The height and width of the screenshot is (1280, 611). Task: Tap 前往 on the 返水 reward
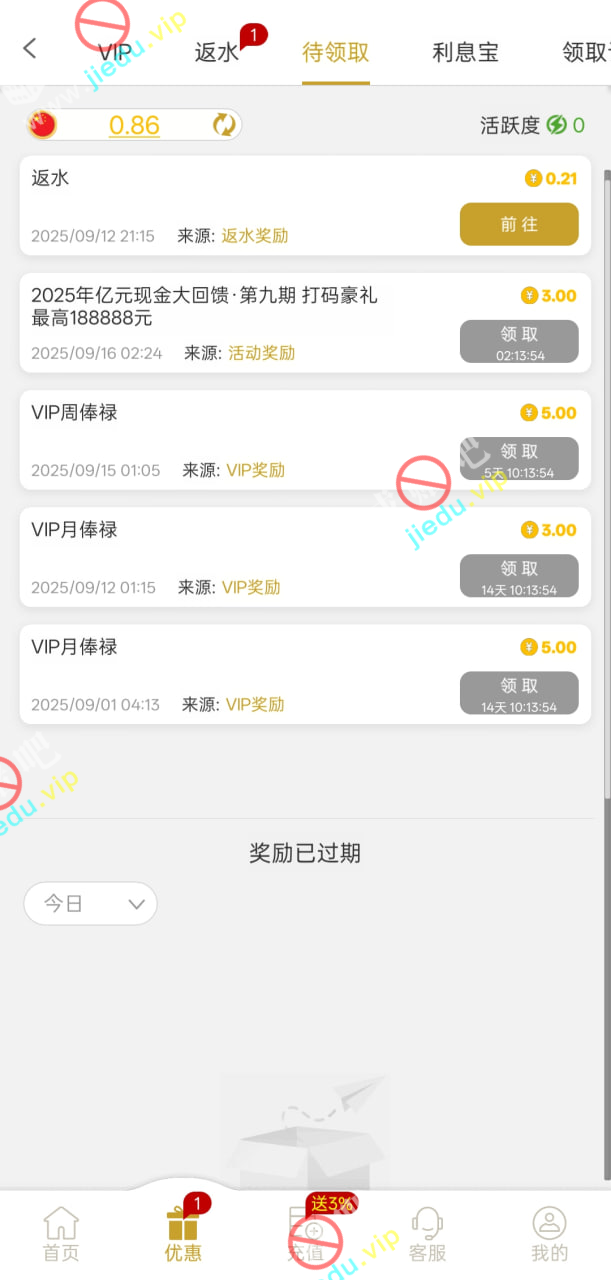(519, 224)
